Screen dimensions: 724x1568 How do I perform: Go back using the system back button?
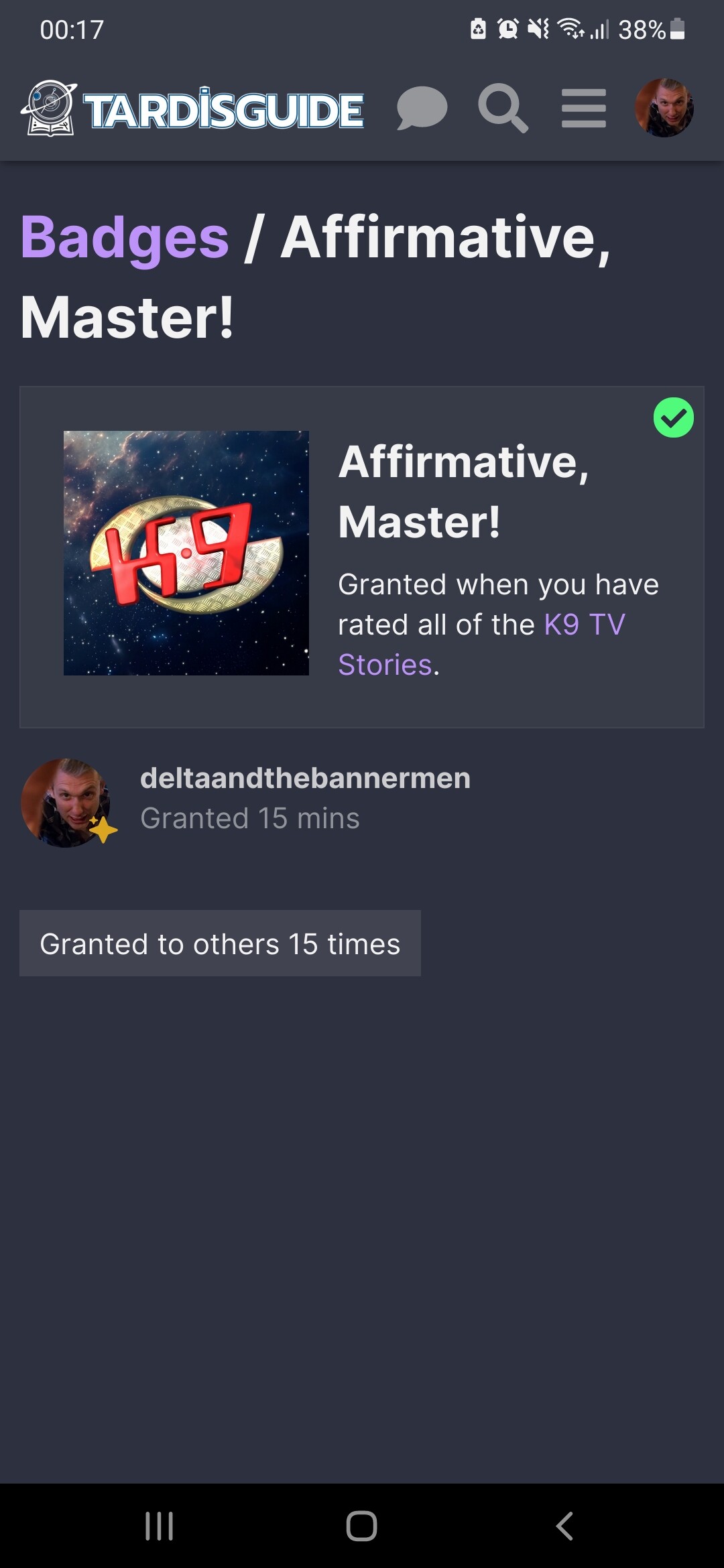pyautogui.click(x=564, y=1526)
